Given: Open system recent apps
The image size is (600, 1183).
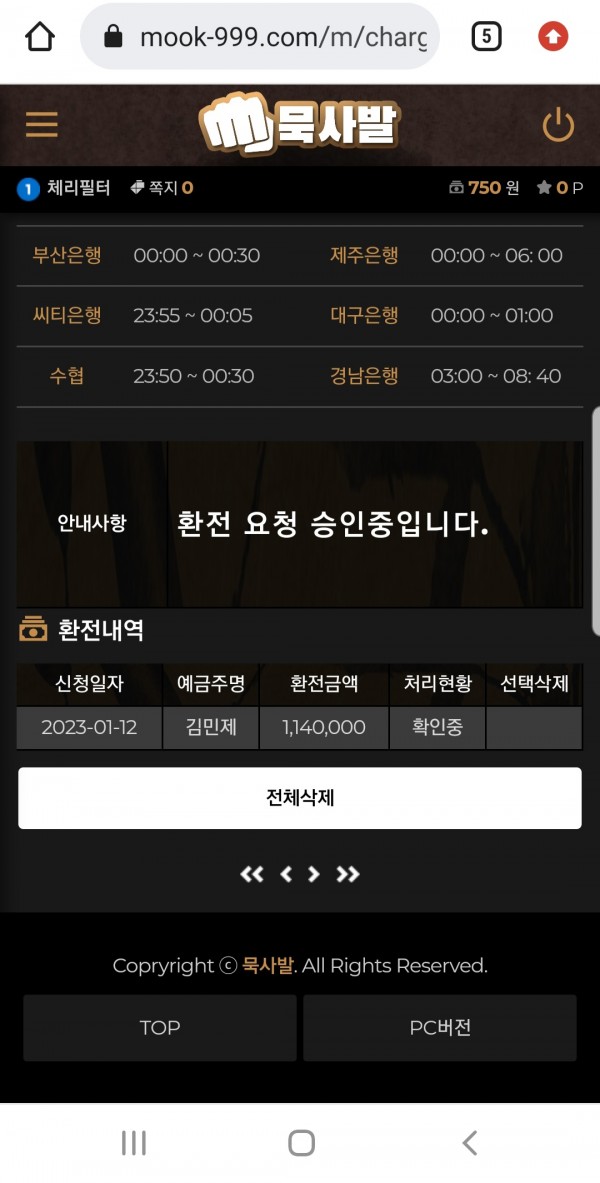Looking at the screenshot, I should coord(133,1143).
